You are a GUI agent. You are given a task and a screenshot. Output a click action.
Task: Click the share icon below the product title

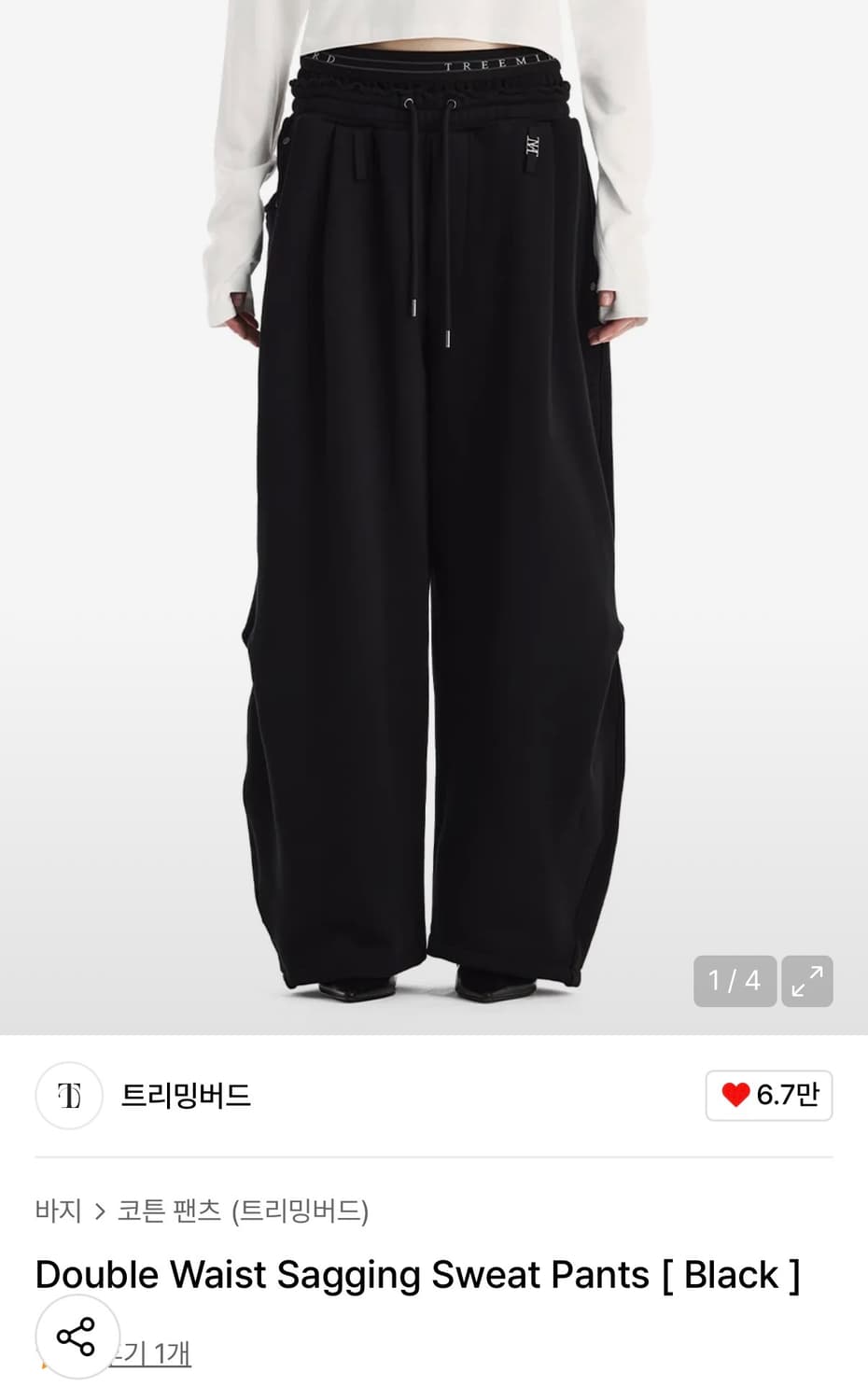coord(77,1337)
